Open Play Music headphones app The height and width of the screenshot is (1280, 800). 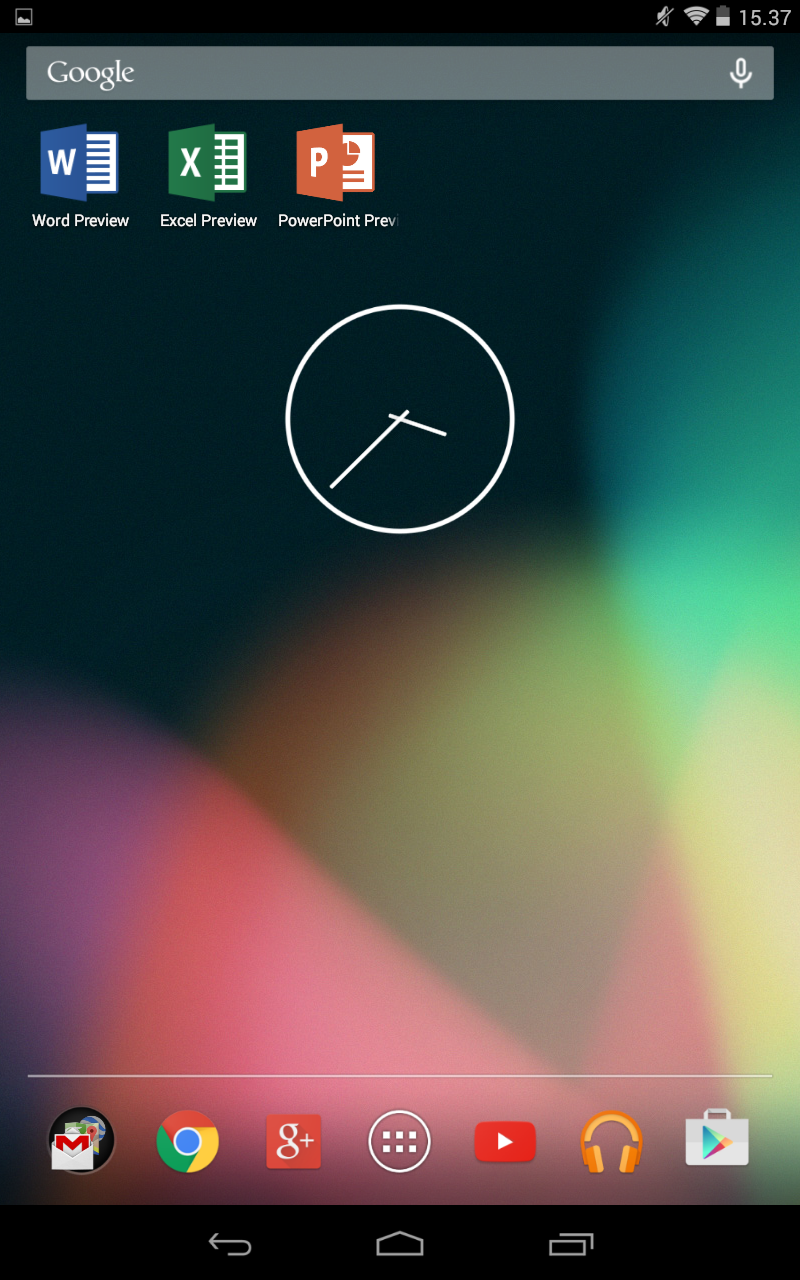click(x=611, y=1141)
